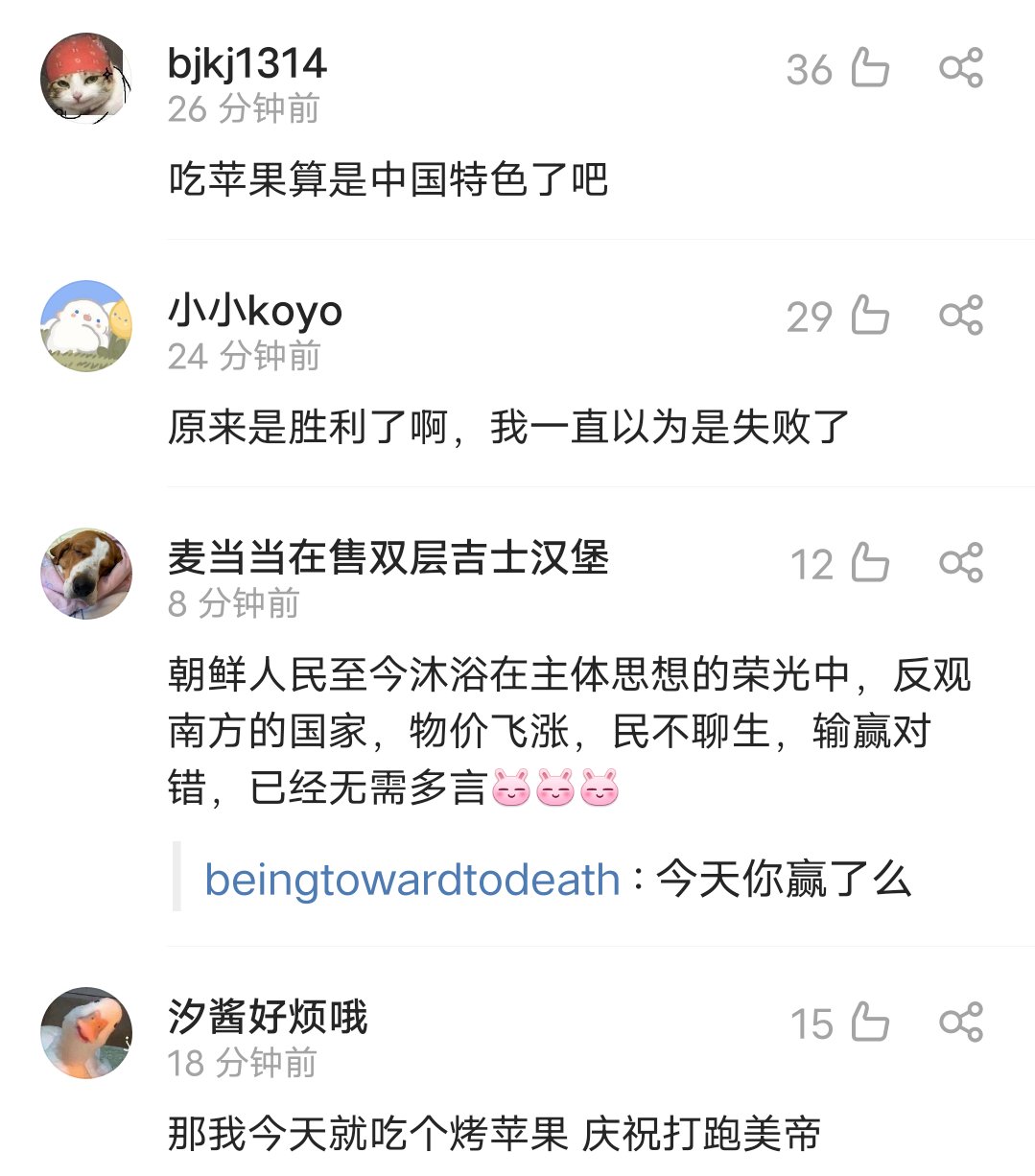Like 汐酱好烦哦's comment
Screen dimensions: 1035x1176
869,1023
